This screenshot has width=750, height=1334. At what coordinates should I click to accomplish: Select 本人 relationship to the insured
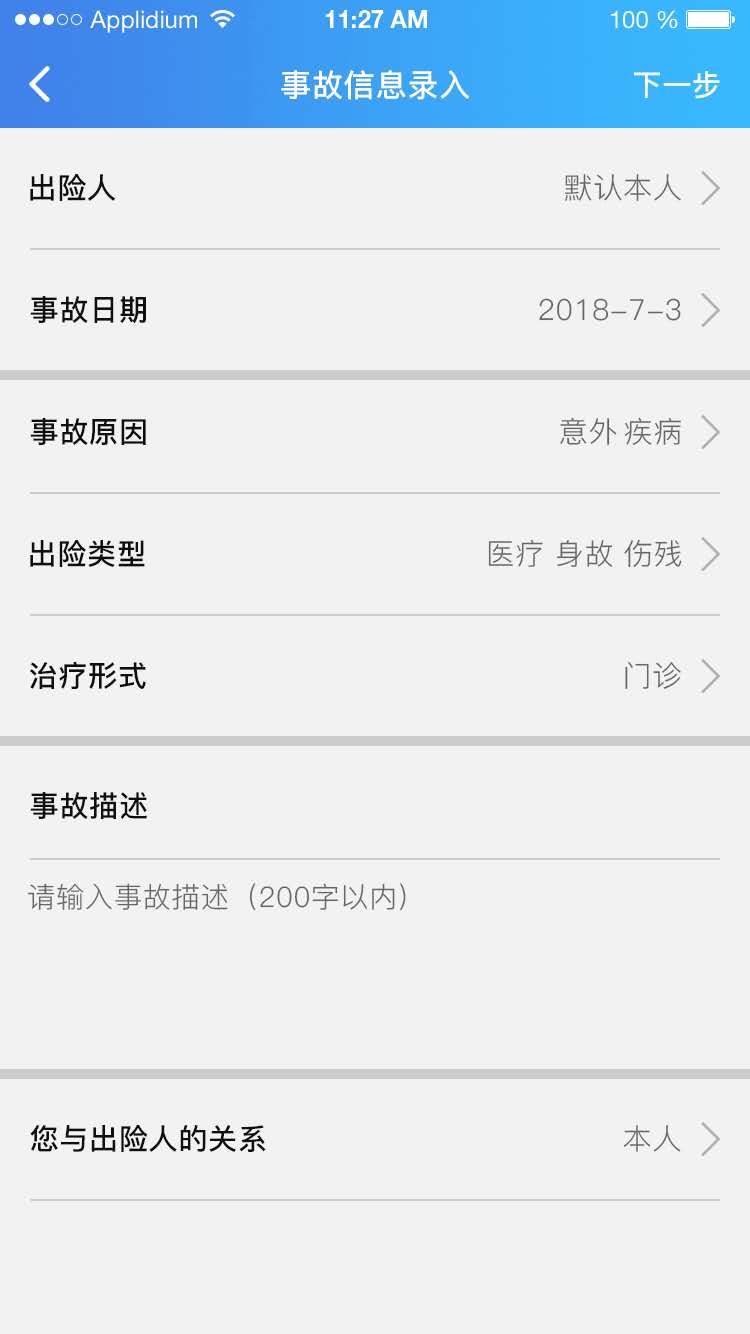[x=655, y=1139]
